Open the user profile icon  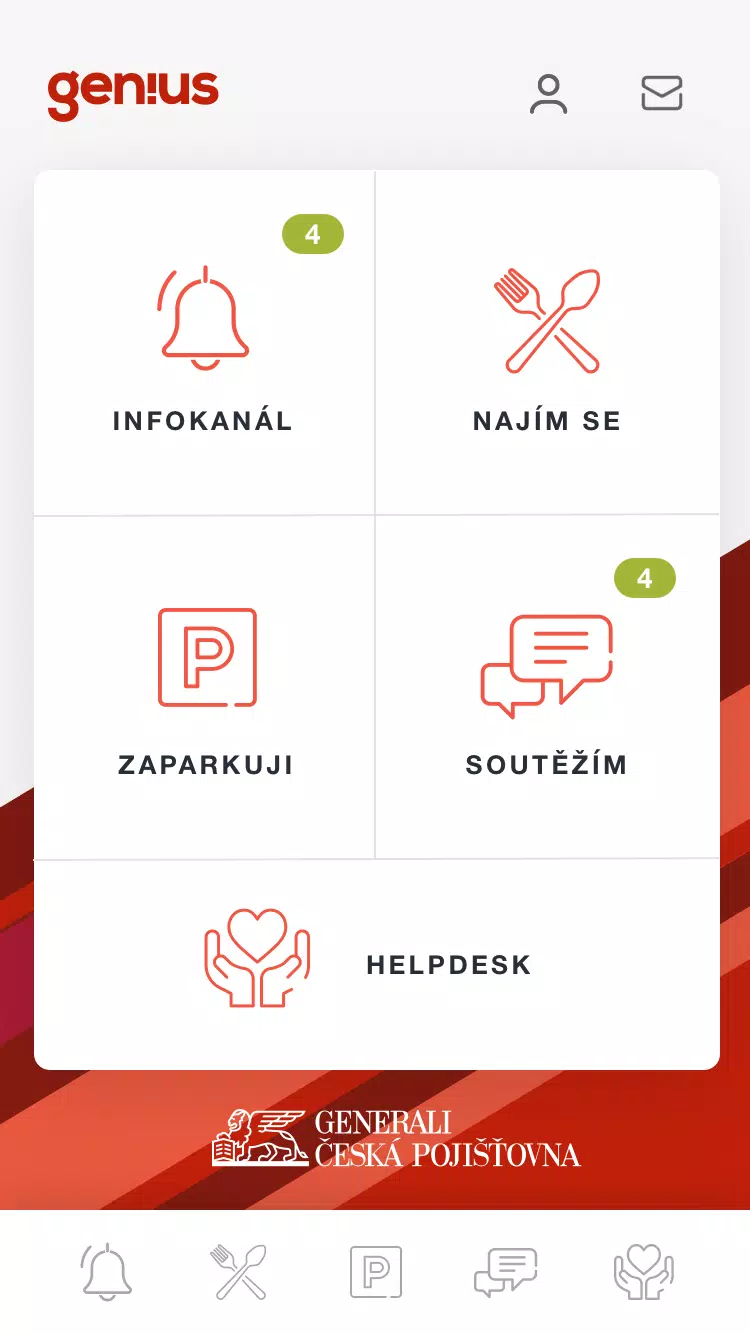(x=548, y=94)
